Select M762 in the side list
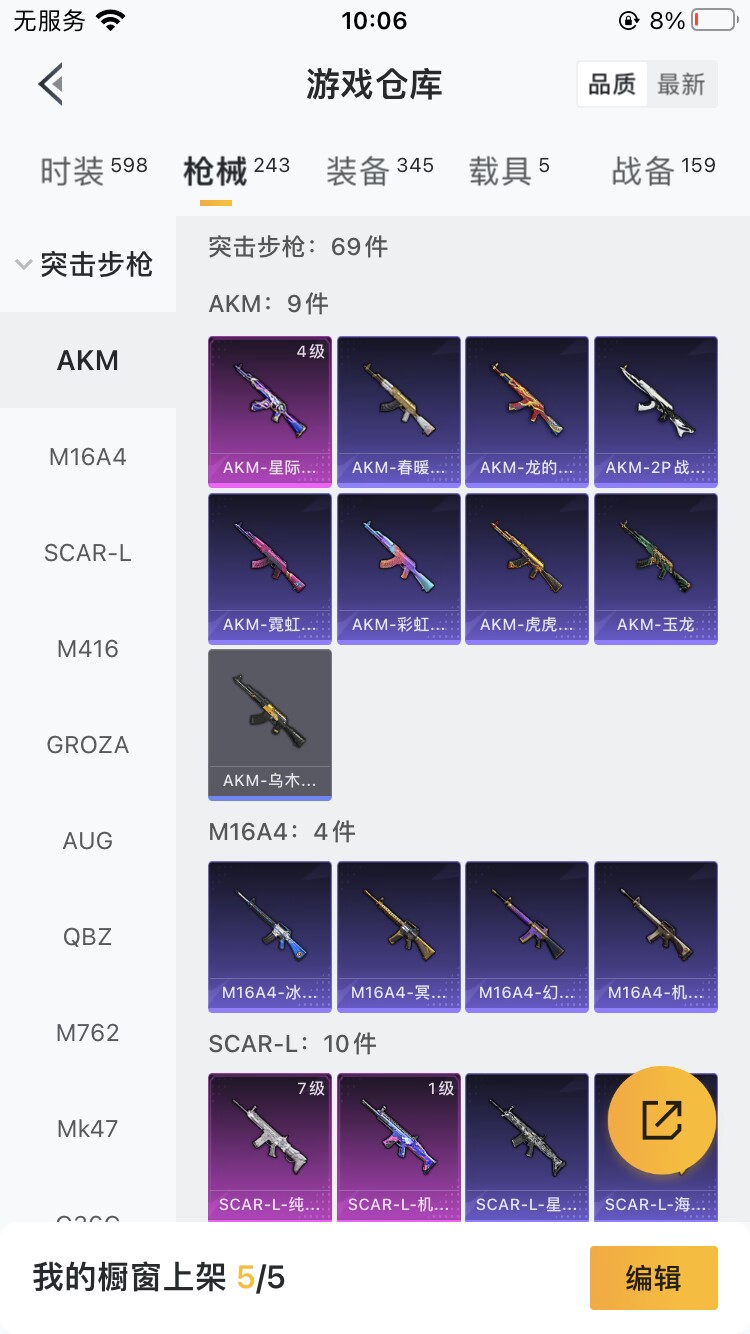750x1334 pixels. (88, 1033)
